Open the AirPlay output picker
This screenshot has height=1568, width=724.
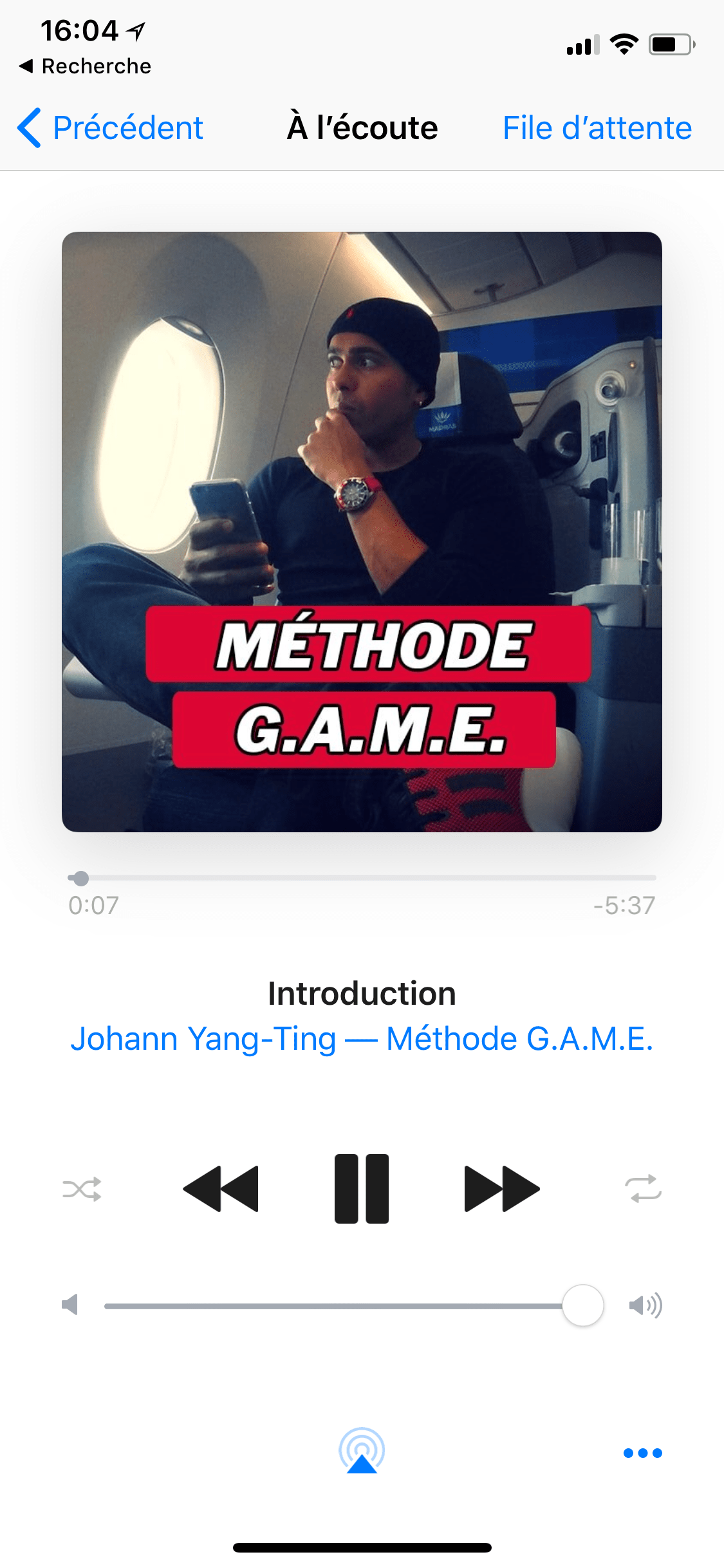pyautogui.click(x=362, y=1451)
